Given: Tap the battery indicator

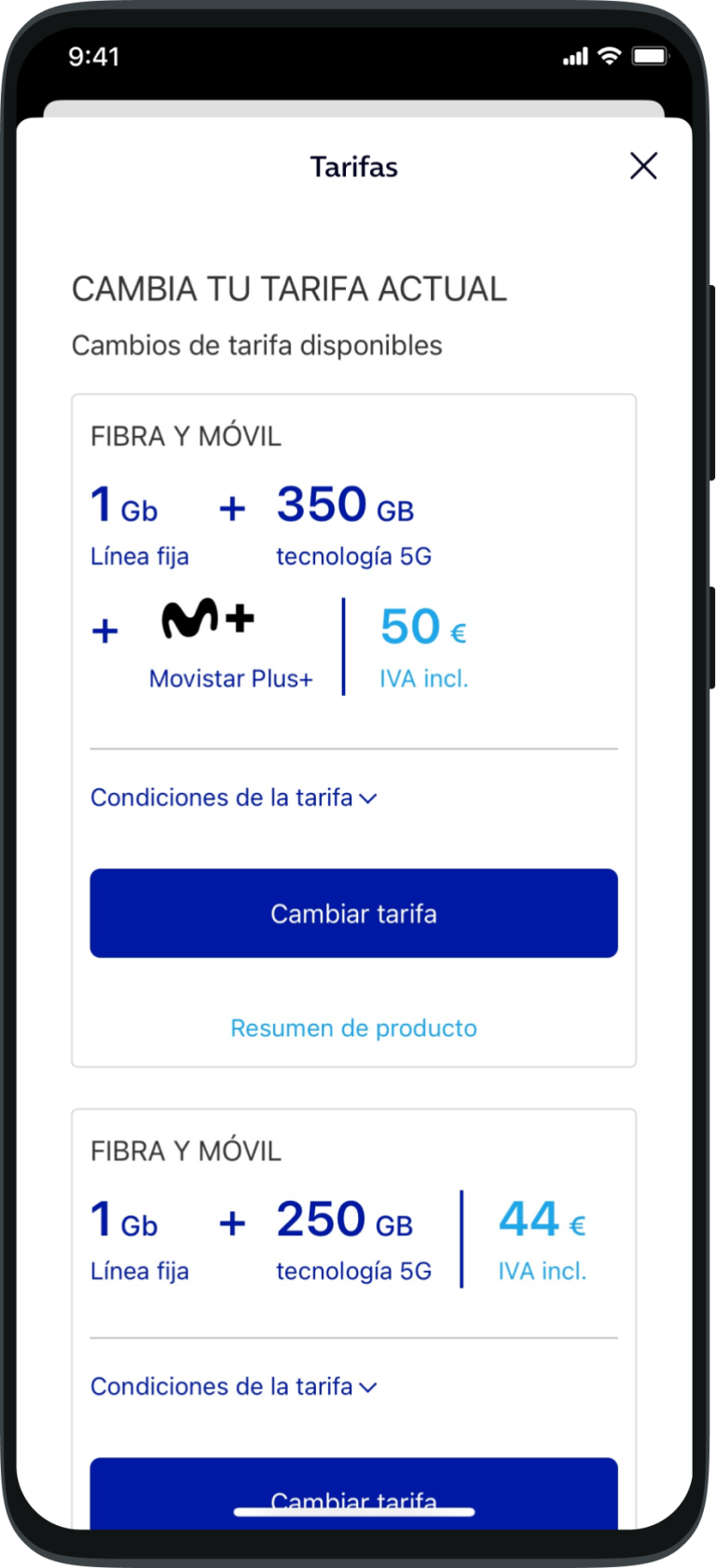Looking at the screenshot, I should (648, 57).
